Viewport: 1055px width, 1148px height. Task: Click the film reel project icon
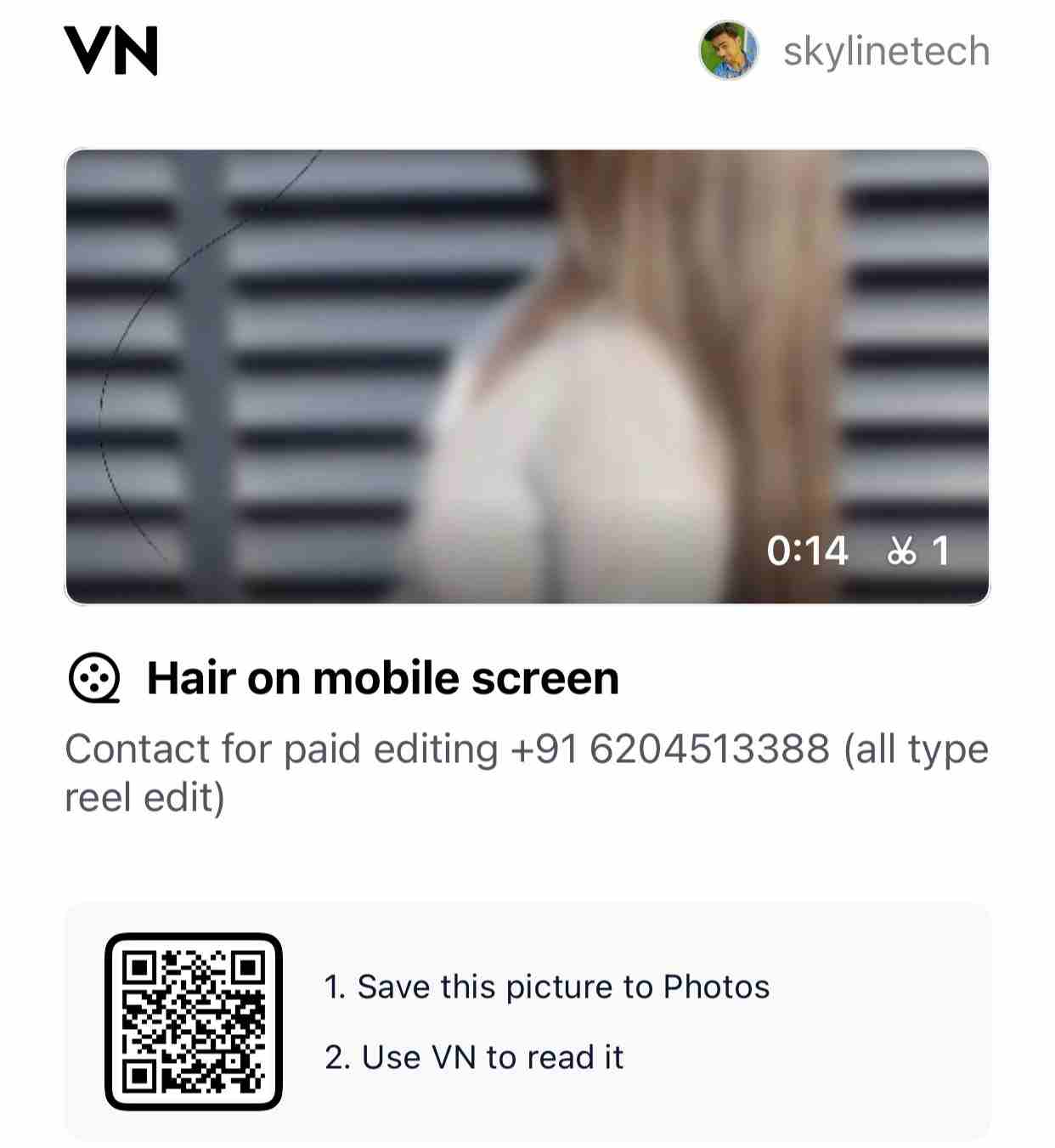pyautogui.click(x=94, y=679)
